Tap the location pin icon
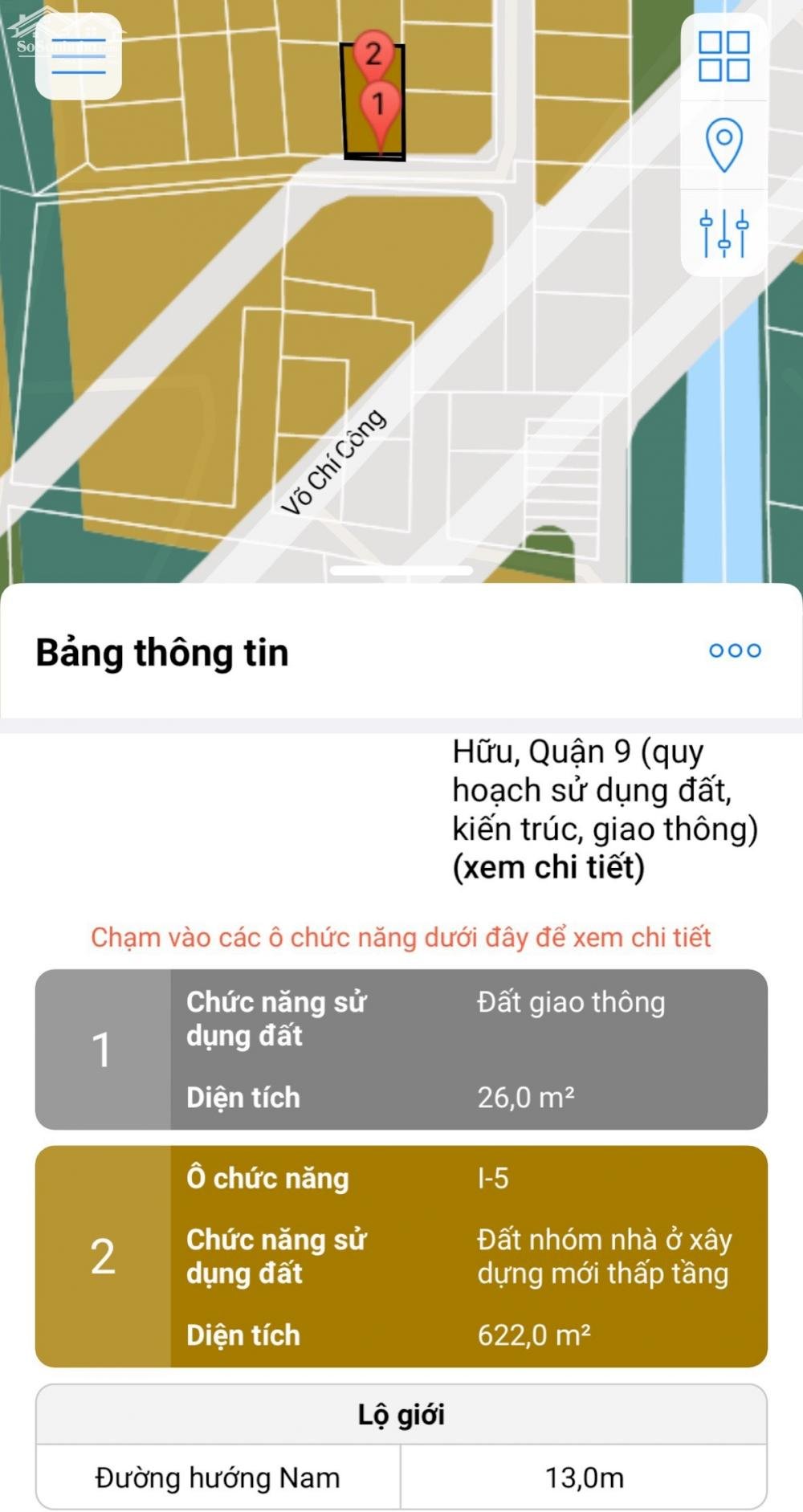The image size is (803, 1512). click(724, 145)
